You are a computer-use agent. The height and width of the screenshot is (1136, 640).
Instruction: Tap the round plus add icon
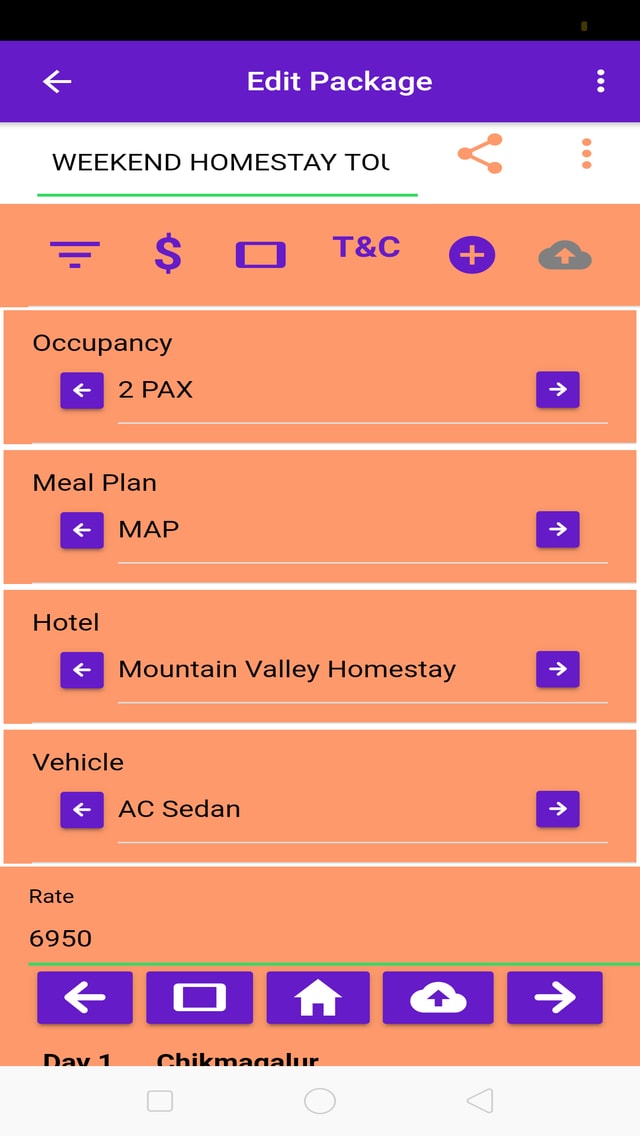pos(472,256)
